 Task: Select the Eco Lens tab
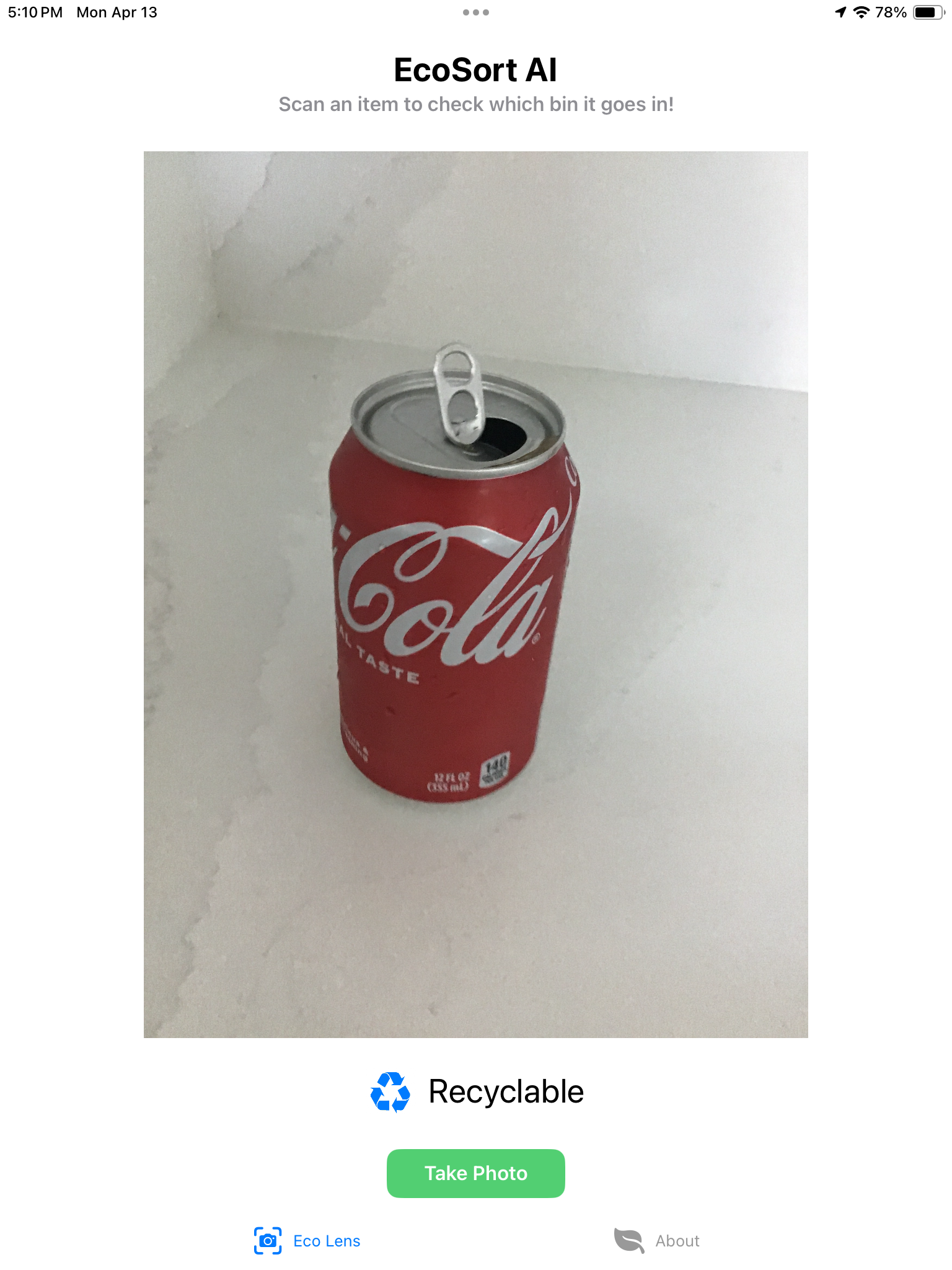click(307, 1241)
